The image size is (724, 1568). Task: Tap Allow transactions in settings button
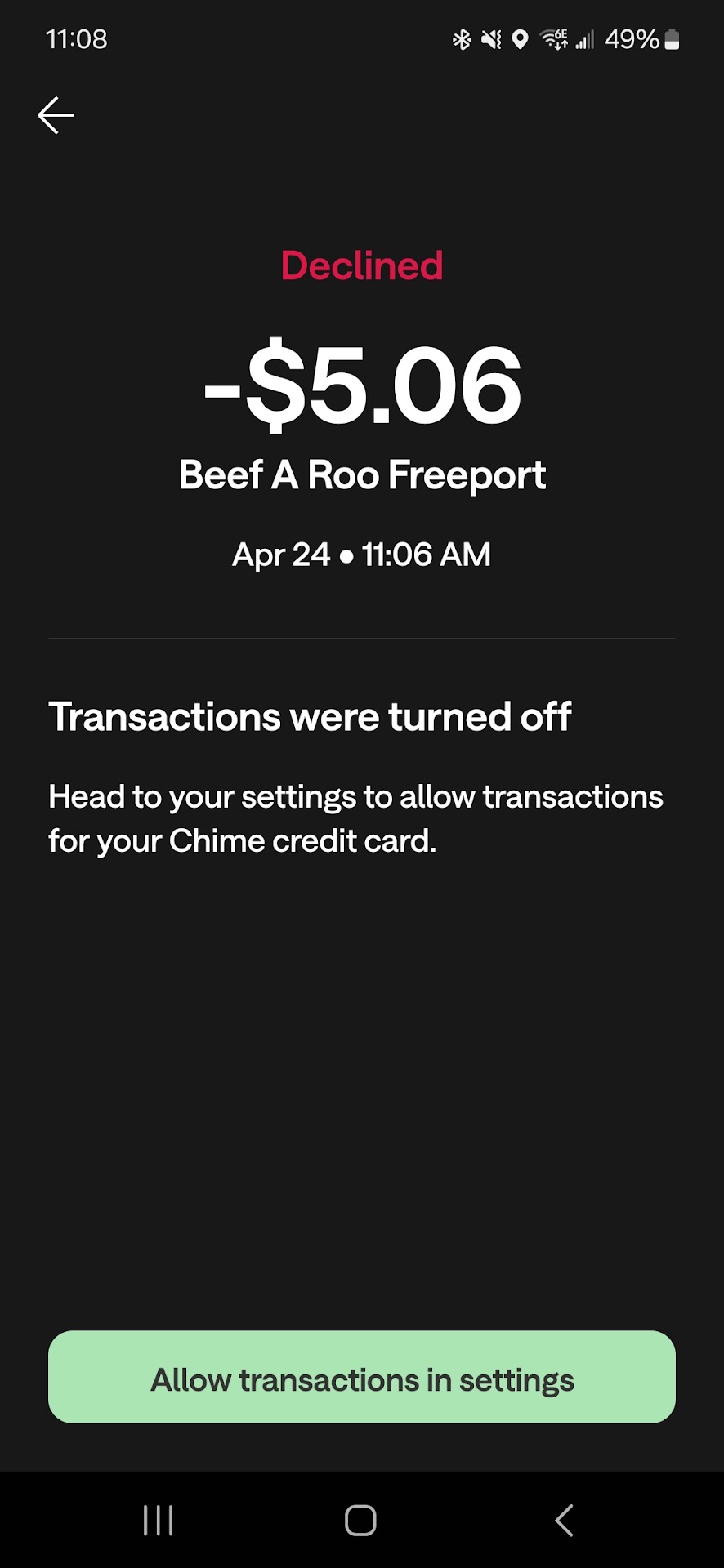coord(362,1379)
